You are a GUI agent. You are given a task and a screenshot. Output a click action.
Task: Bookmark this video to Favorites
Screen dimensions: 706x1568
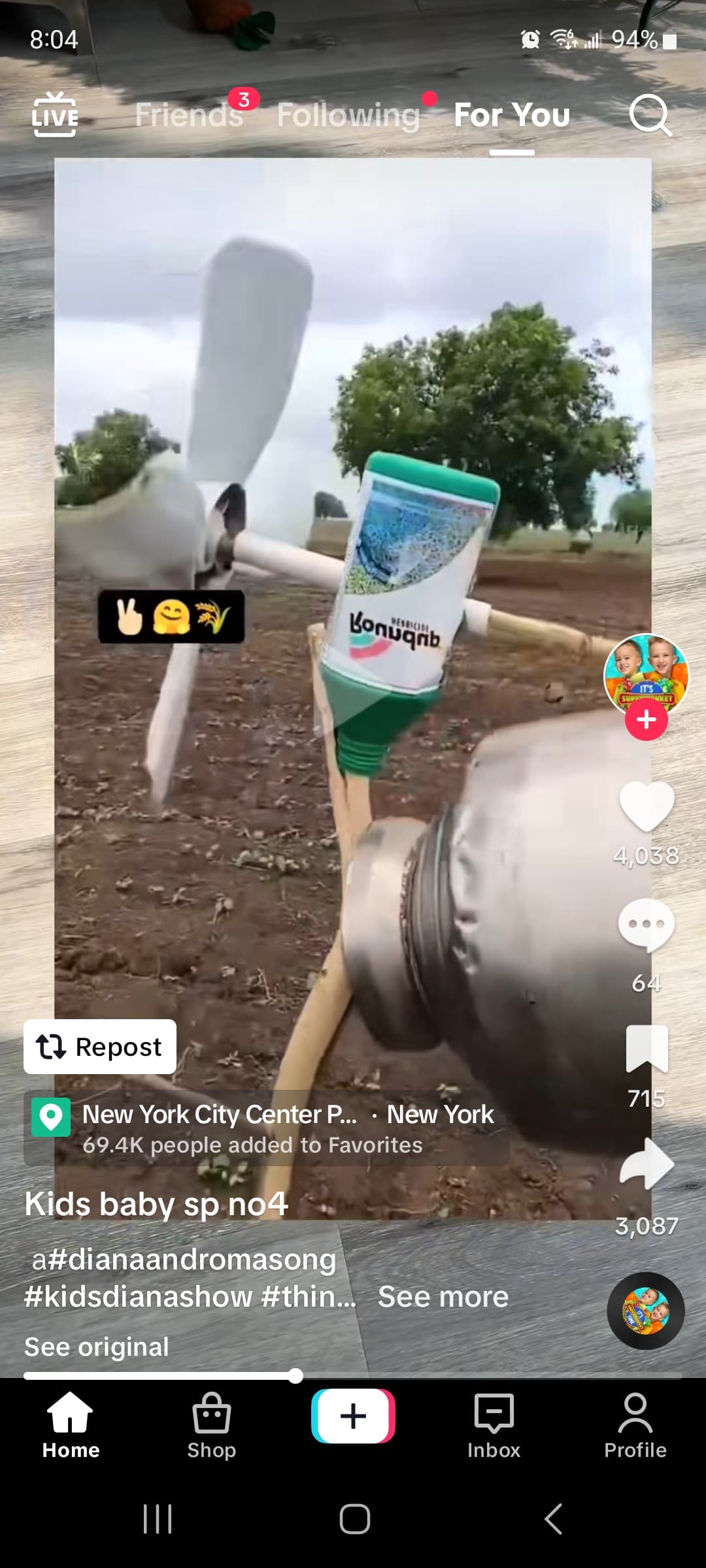click(x=647, y=1049)
